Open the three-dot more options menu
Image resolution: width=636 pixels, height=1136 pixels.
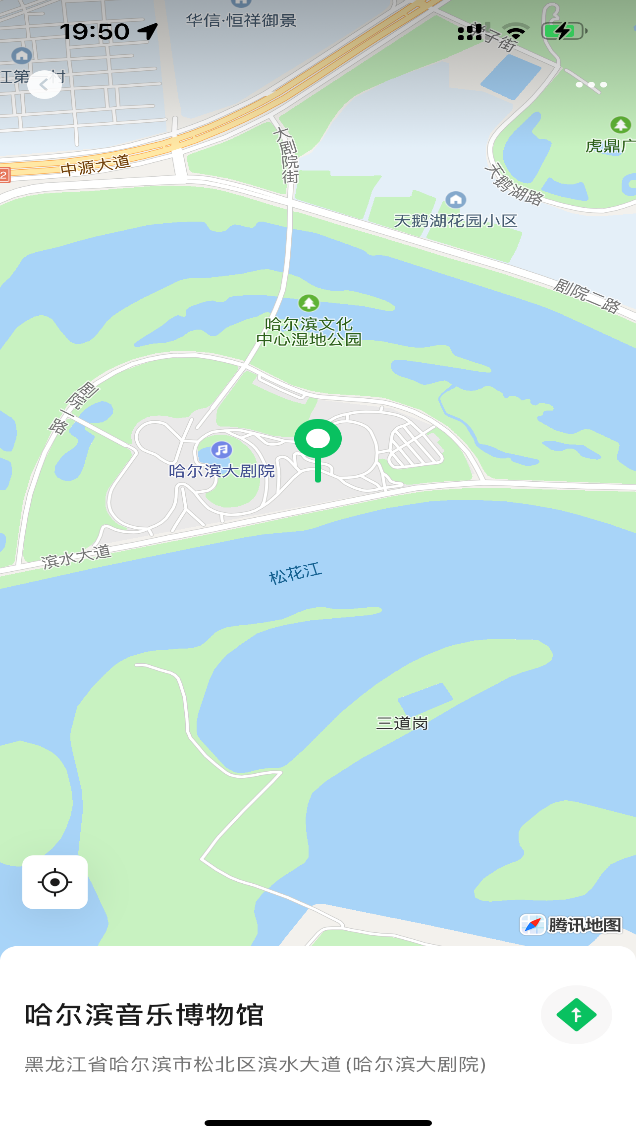click(591, 85)
